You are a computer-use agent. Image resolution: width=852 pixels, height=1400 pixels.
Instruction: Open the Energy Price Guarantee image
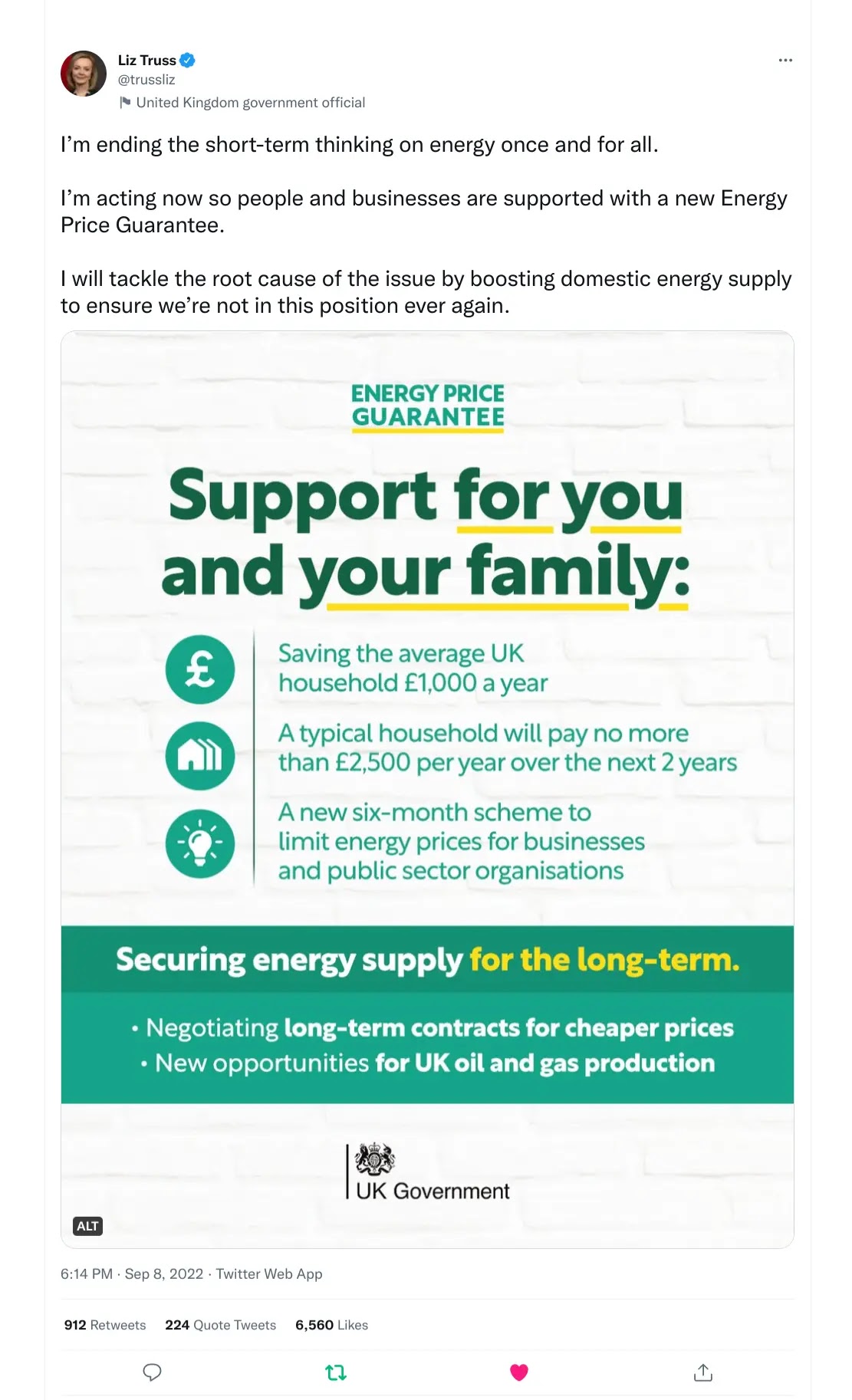pos(427,767)
